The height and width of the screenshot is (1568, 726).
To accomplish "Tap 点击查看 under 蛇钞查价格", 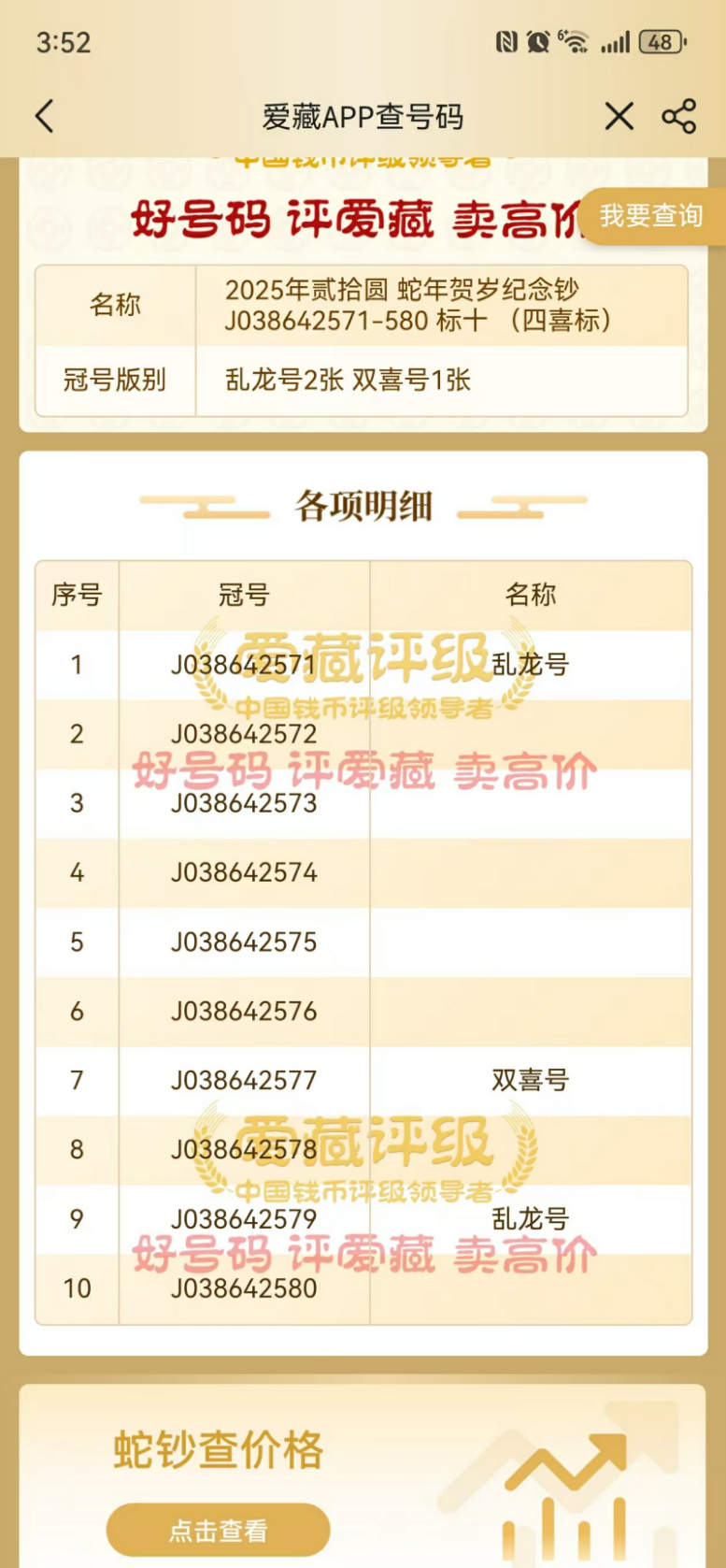I will (x=218, y=1531).
